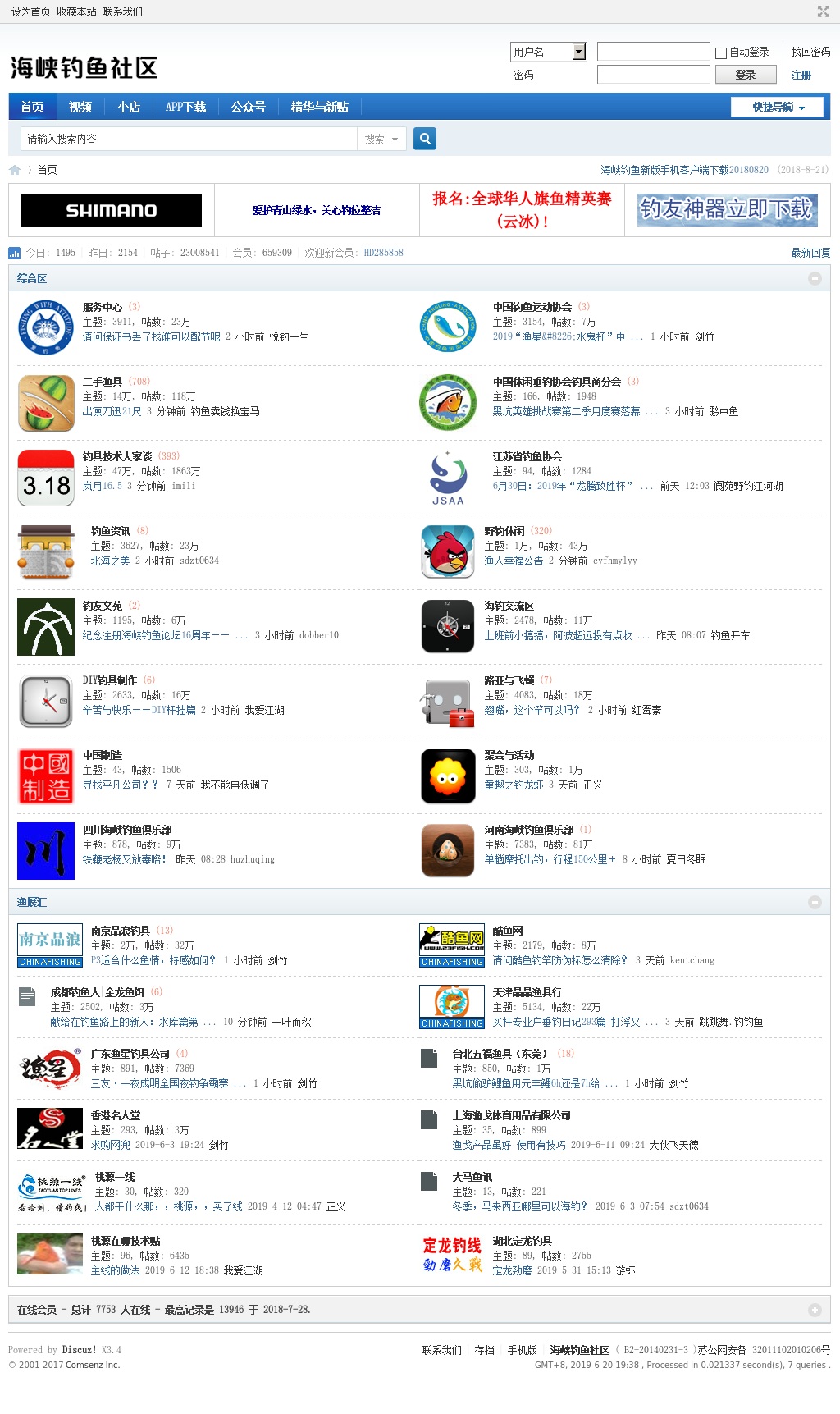Collapse the 综合区 section

815,278
